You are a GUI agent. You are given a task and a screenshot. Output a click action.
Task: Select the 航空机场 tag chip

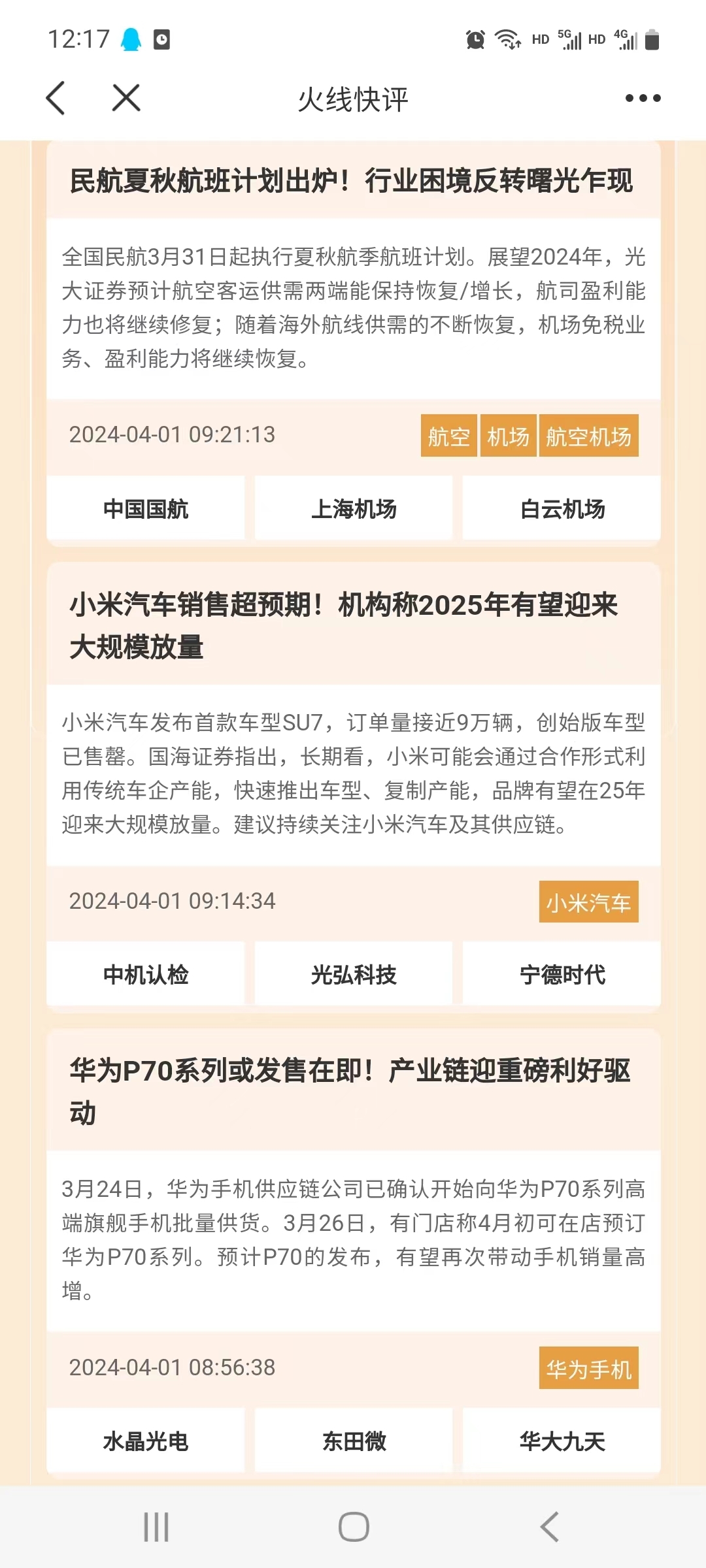pyautogui.click(x=588, y=436)
